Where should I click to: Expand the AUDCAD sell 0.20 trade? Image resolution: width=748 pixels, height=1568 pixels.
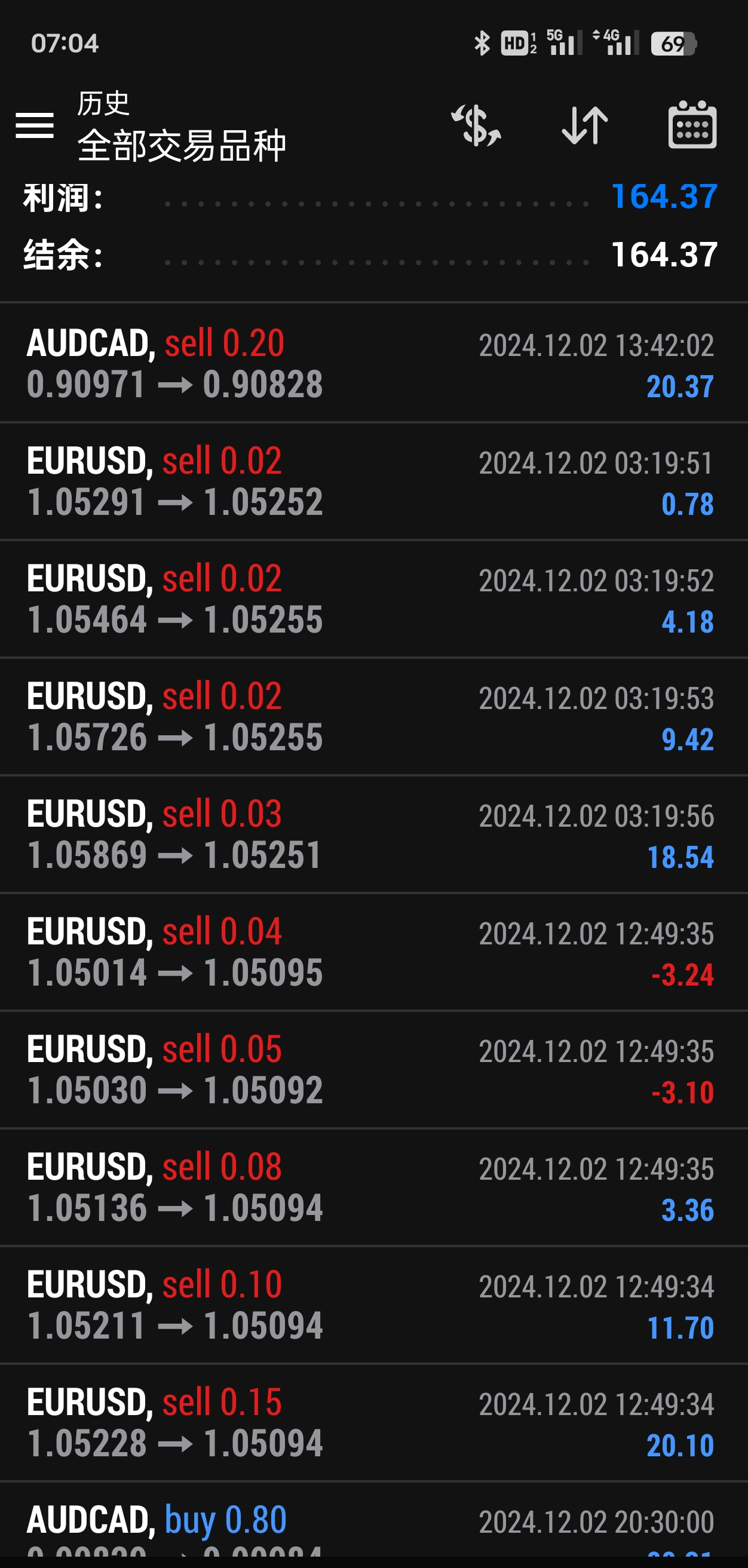(x=373, y=363)
